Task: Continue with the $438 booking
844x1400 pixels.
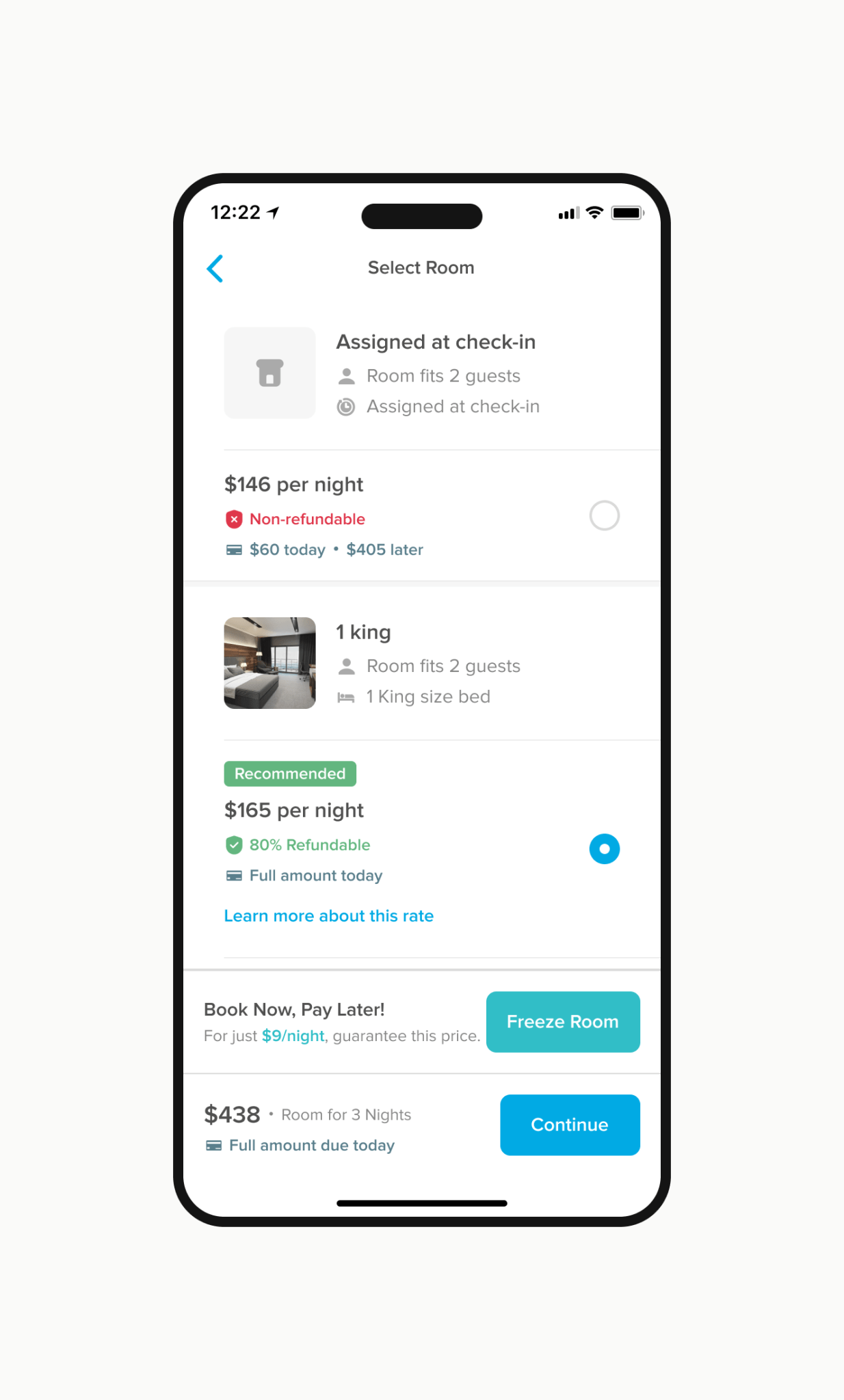Action: click(x=570, y=1125)
